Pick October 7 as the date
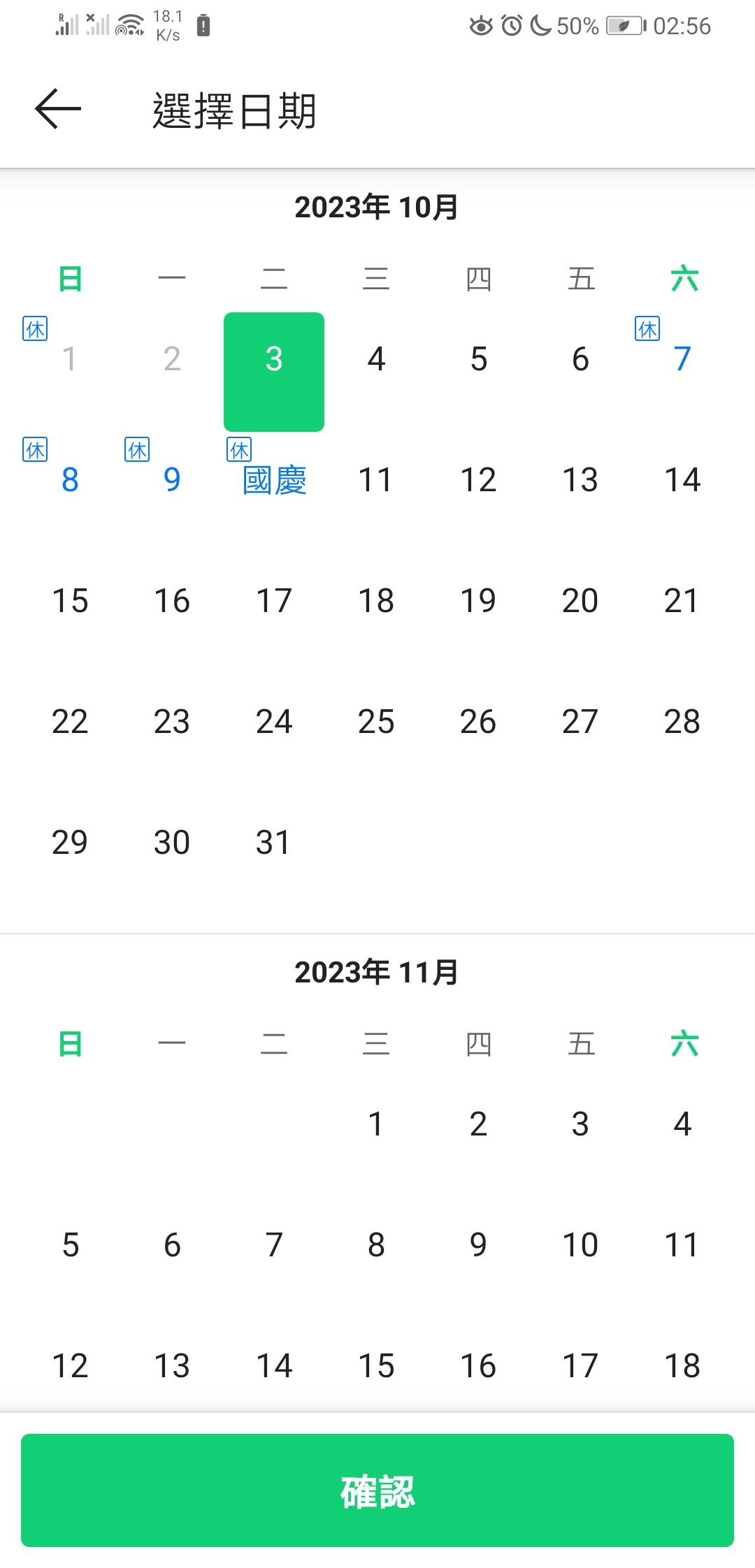The width and height of the screenshot is (755, 1568). 682,359
